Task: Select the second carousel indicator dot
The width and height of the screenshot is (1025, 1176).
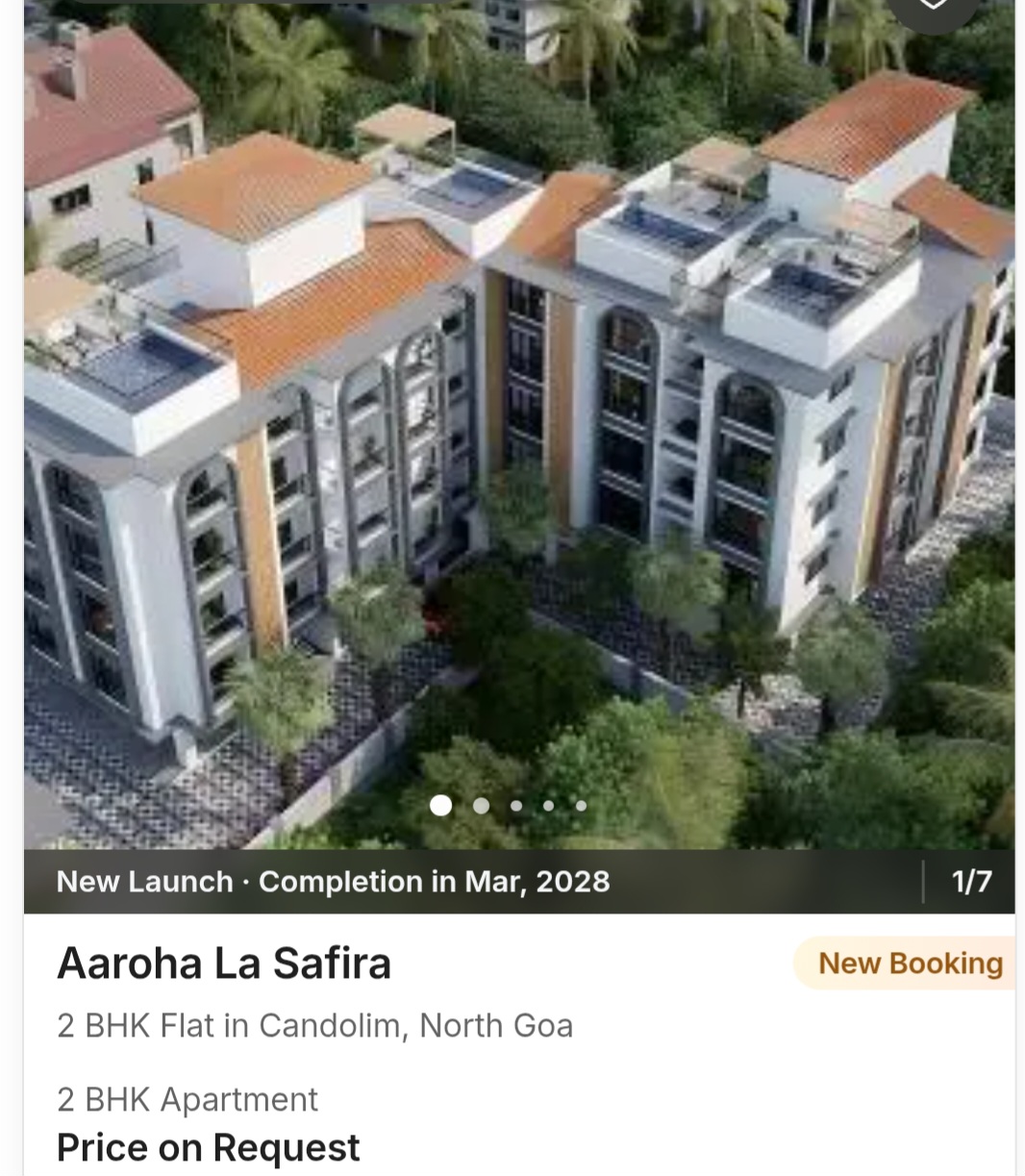Action: click(x=480, y=806)
